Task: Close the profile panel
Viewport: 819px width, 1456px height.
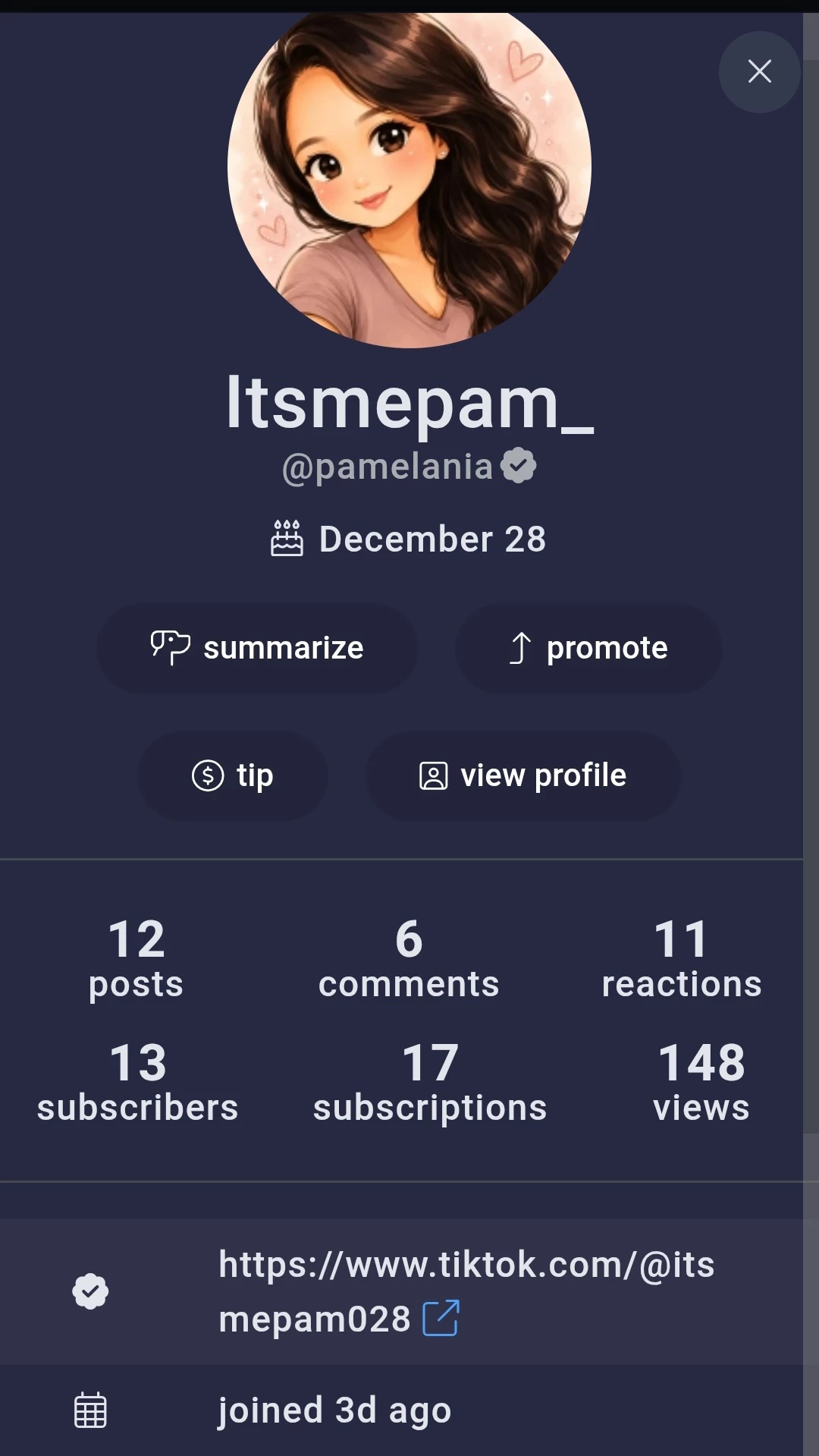Action: [x=759, y=72]
